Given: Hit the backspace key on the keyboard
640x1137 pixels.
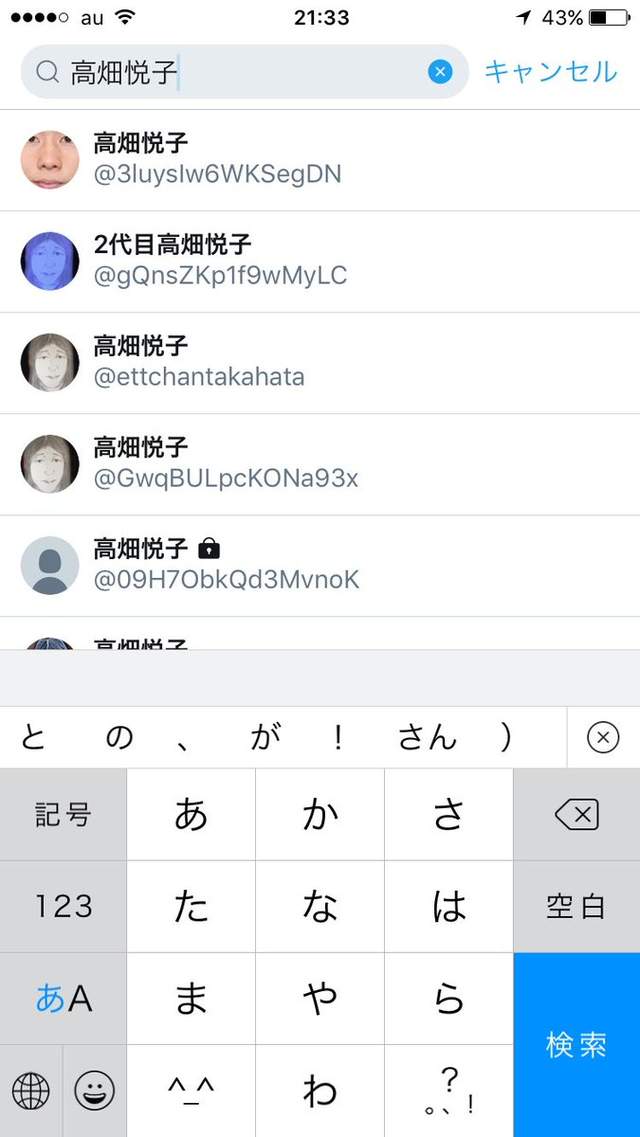Looking at the screenshot, I should [576, 815].
